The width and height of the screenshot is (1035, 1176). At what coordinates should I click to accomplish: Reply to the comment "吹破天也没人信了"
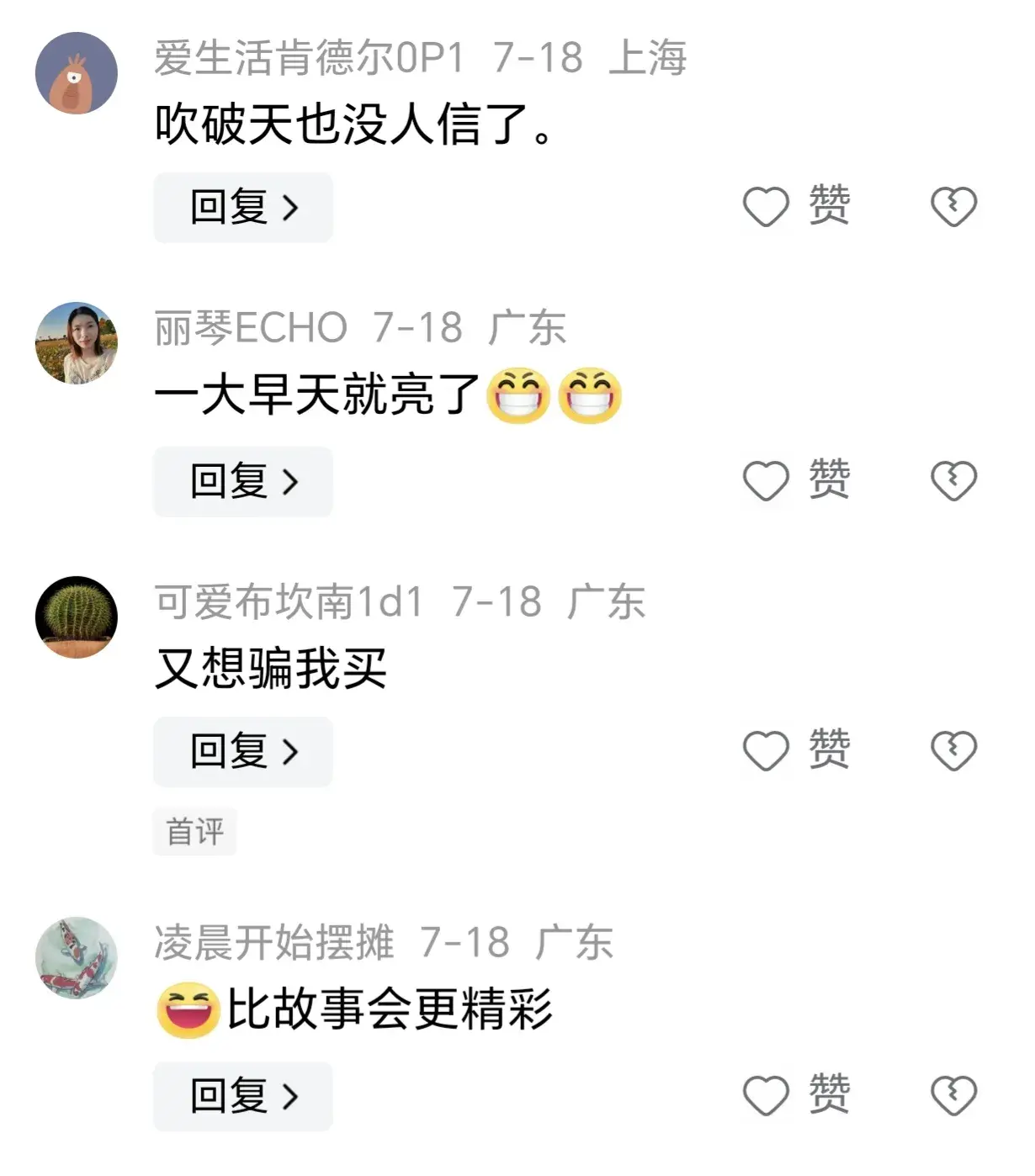pos(242,207)
